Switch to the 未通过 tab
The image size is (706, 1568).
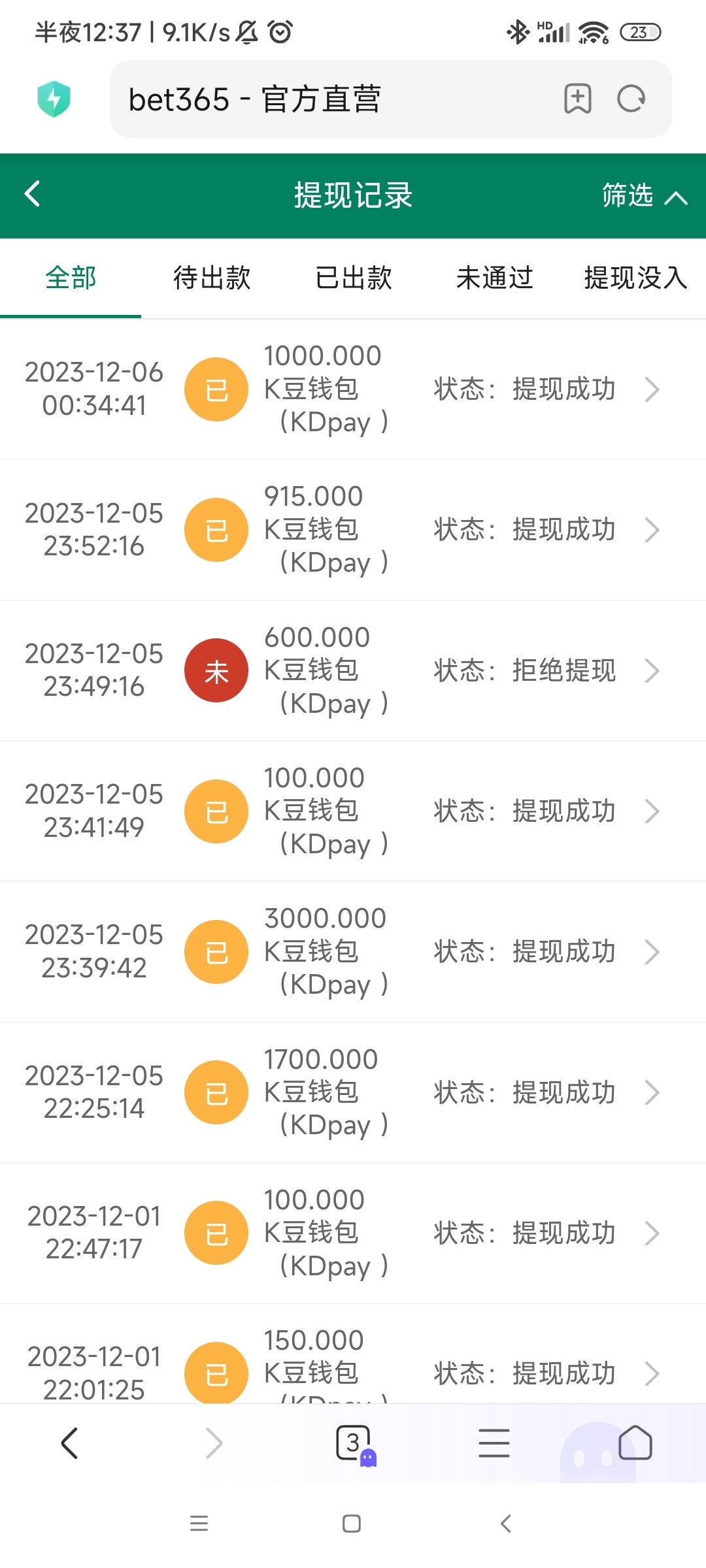click(494, 278)
